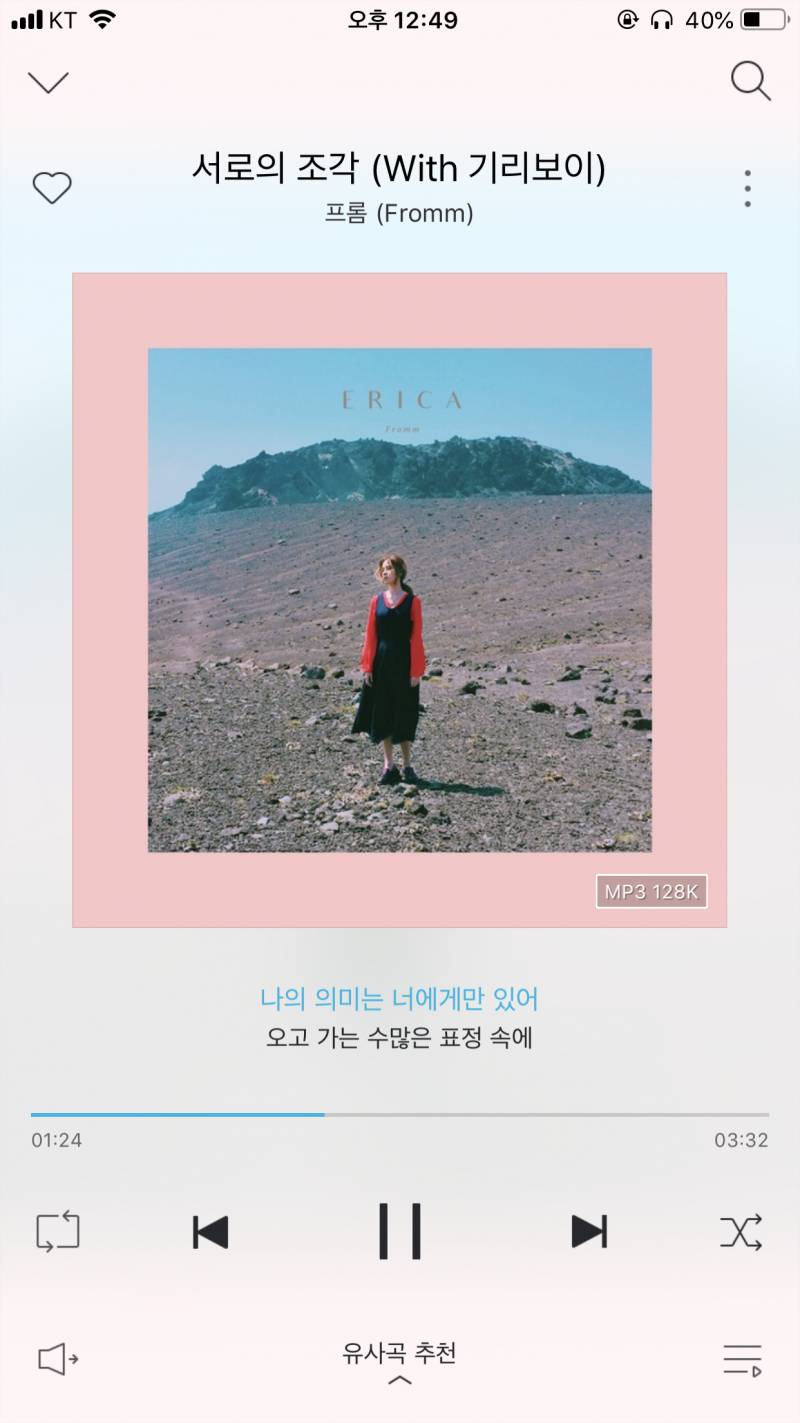The image size is (800, 1423).
Task: Open 유사곡 추천 recommendations
Action: click(x=400, y=1353)
